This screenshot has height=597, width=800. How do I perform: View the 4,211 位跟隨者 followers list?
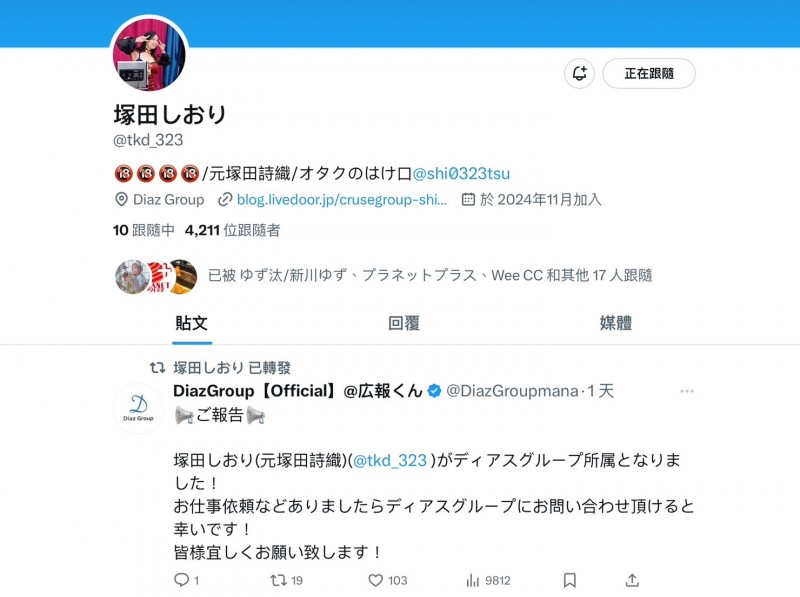[x=232, y=230]
